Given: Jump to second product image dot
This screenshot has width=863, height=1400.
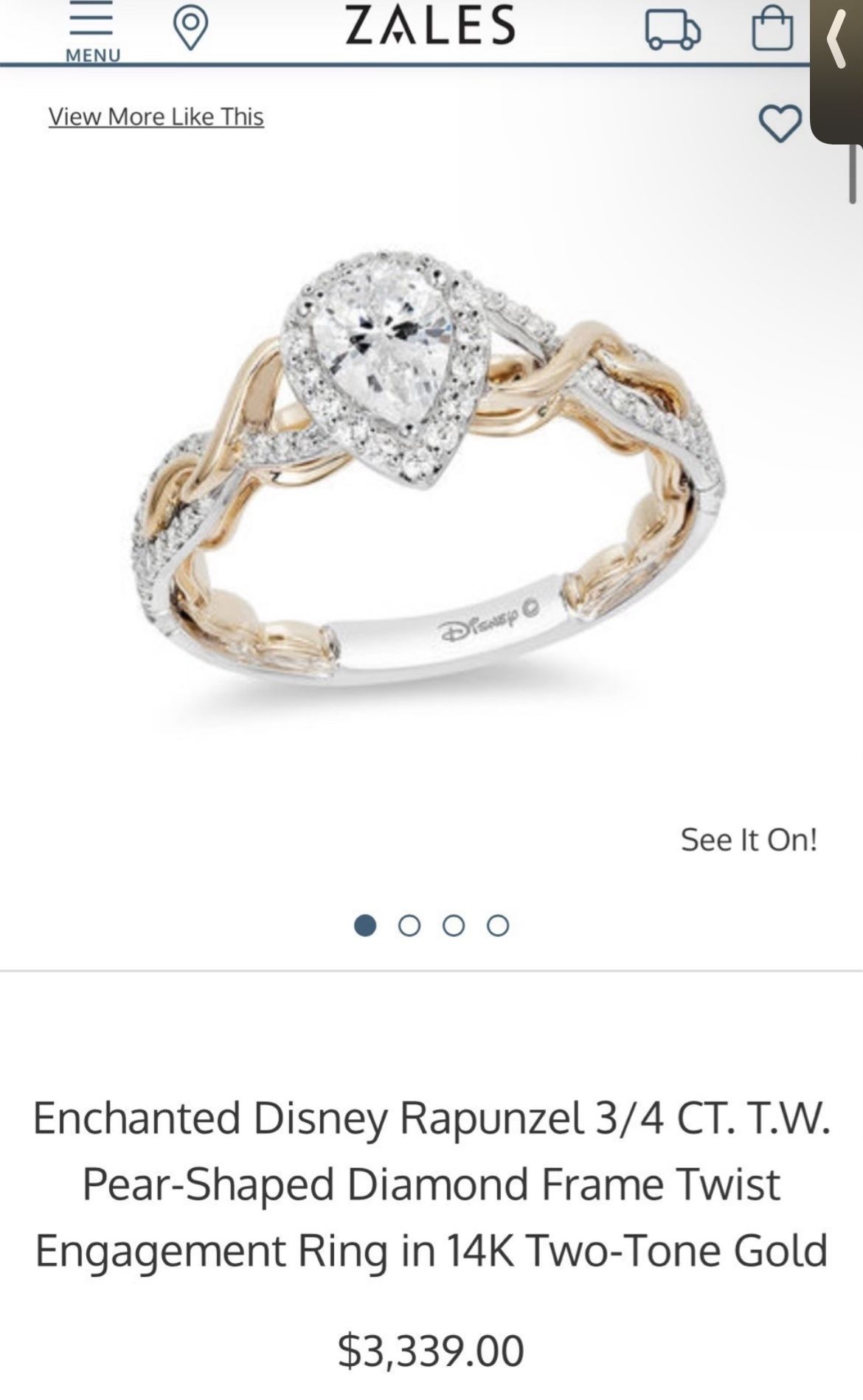Looking at the screenshot, I should coord(409,925).
